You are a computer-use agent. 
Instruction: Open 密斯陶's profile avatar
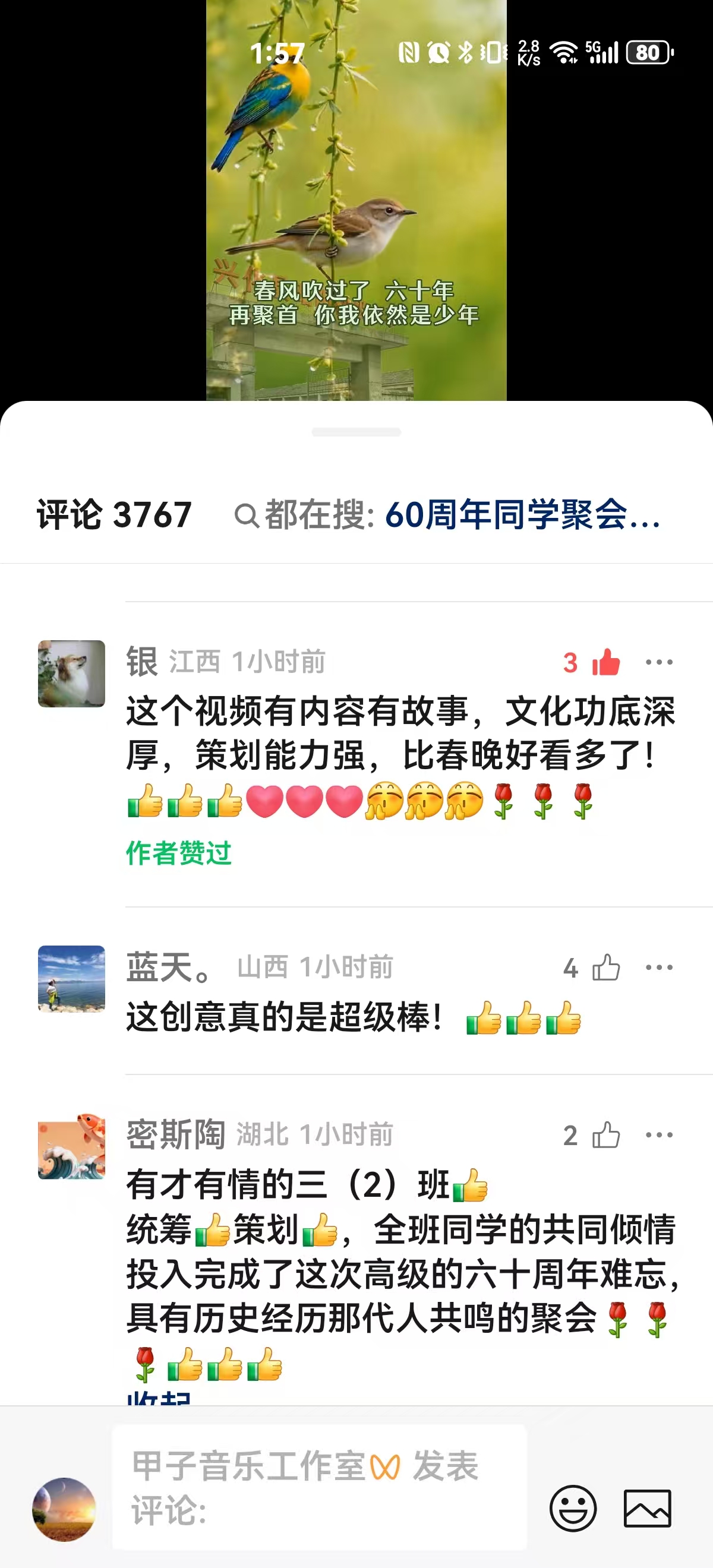click(71, 1147)
